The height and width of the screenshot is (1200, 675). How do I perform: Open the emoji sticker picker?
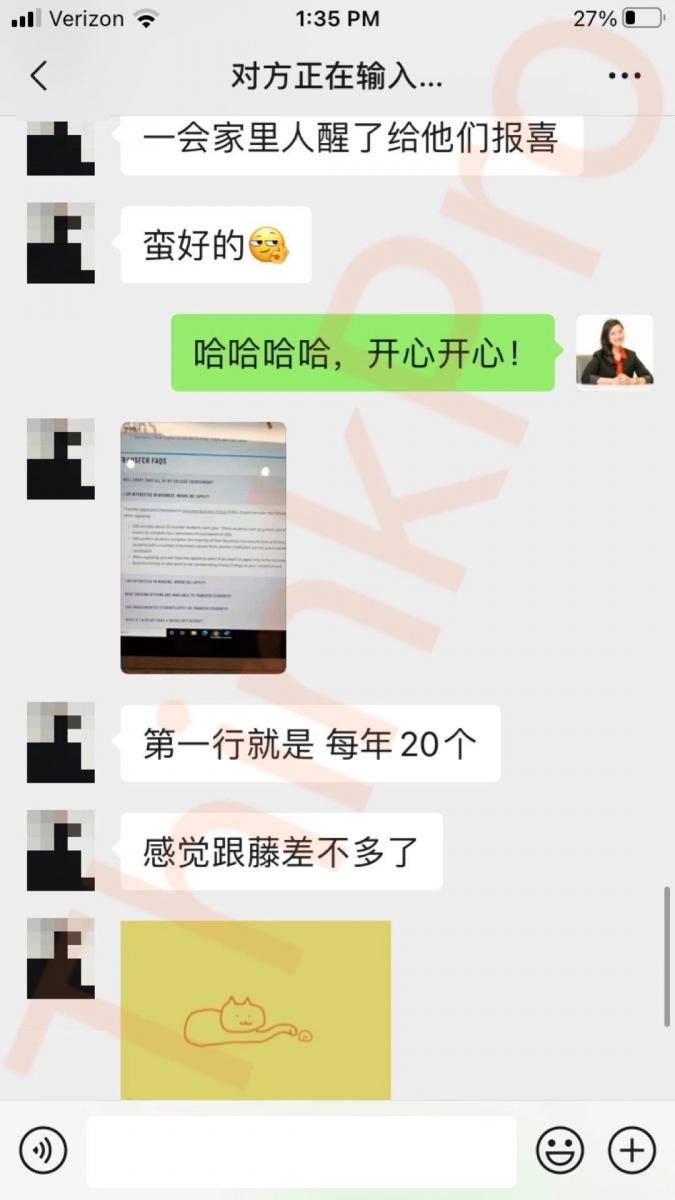560,1151
